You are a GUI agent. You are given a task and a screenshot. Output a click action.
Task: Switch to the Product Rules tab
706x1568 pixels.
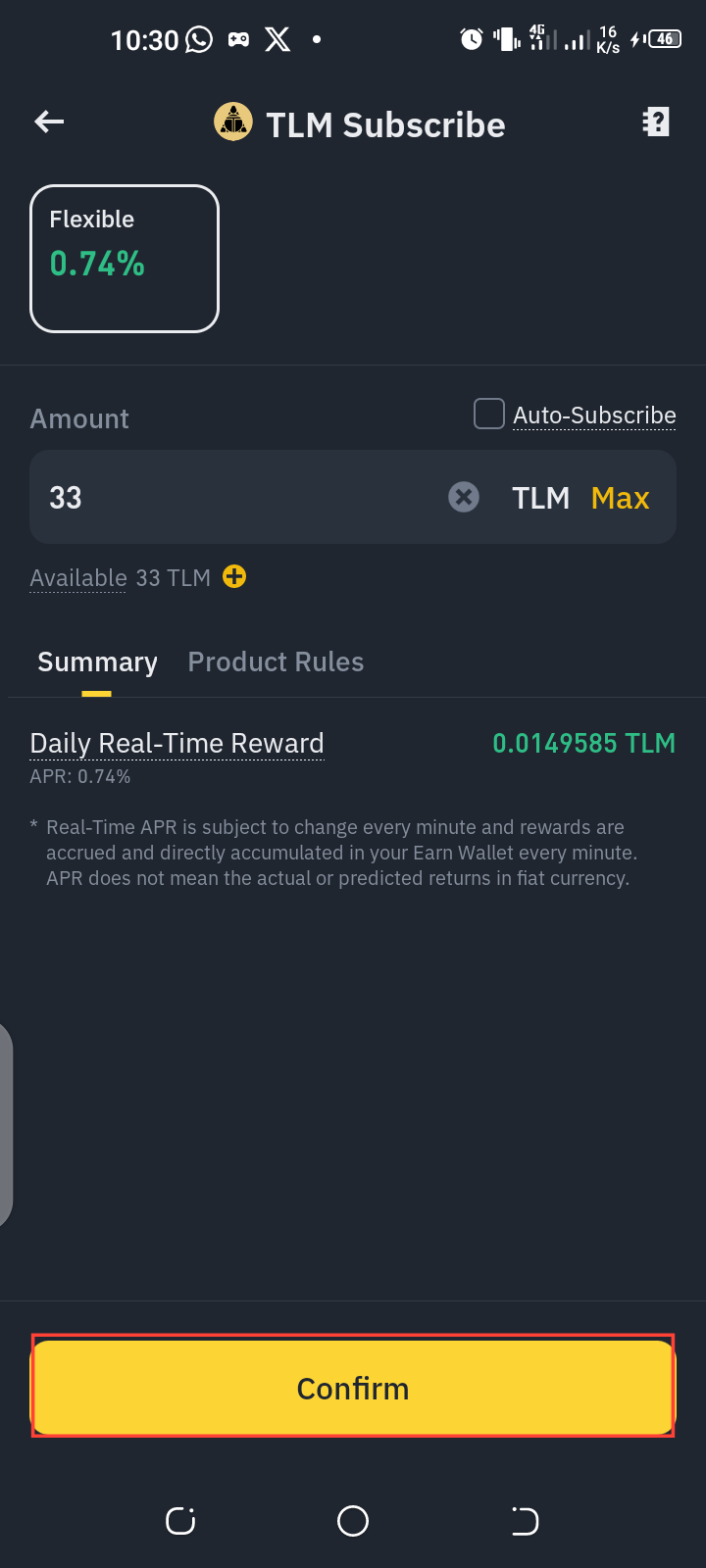tap(276, 662)
